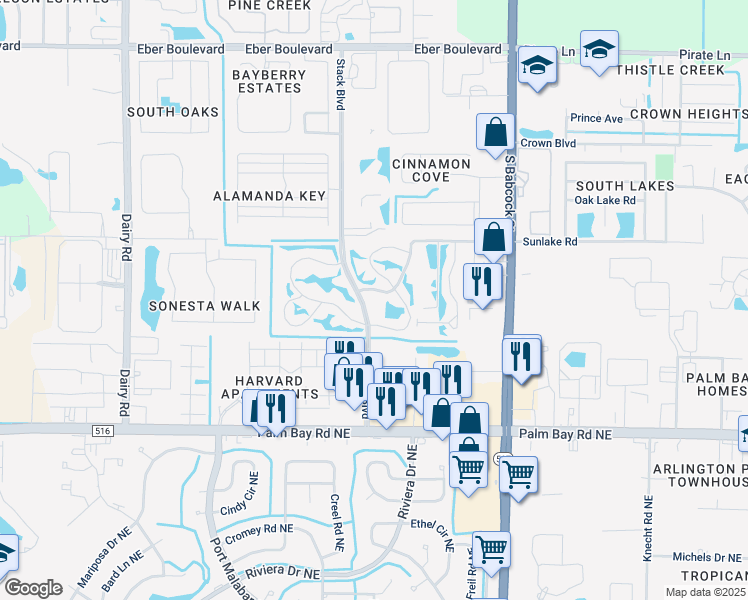Open the restaurant marker left of Palm Bay Homes
Image resolution: width=748 pixels, height=600 pixels.
click(521, 357)
